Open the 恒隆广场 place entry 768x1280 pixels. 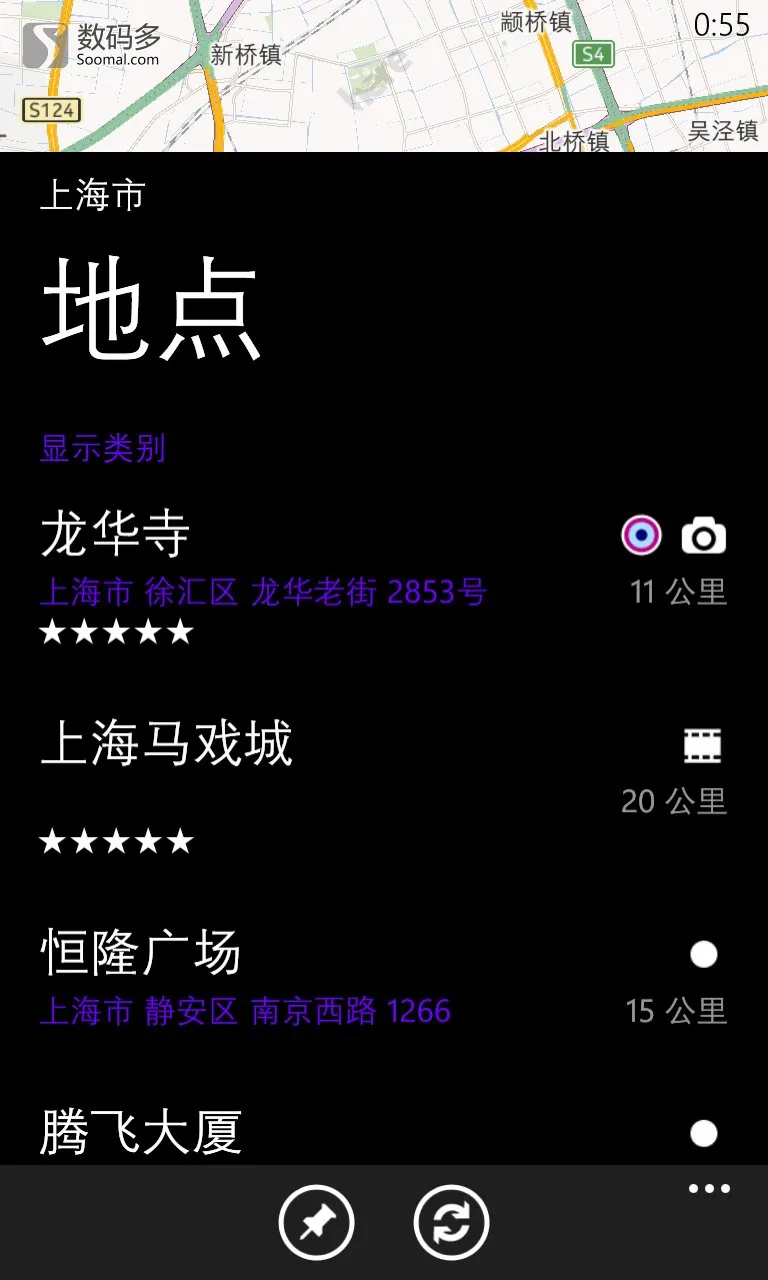[384, 980]
